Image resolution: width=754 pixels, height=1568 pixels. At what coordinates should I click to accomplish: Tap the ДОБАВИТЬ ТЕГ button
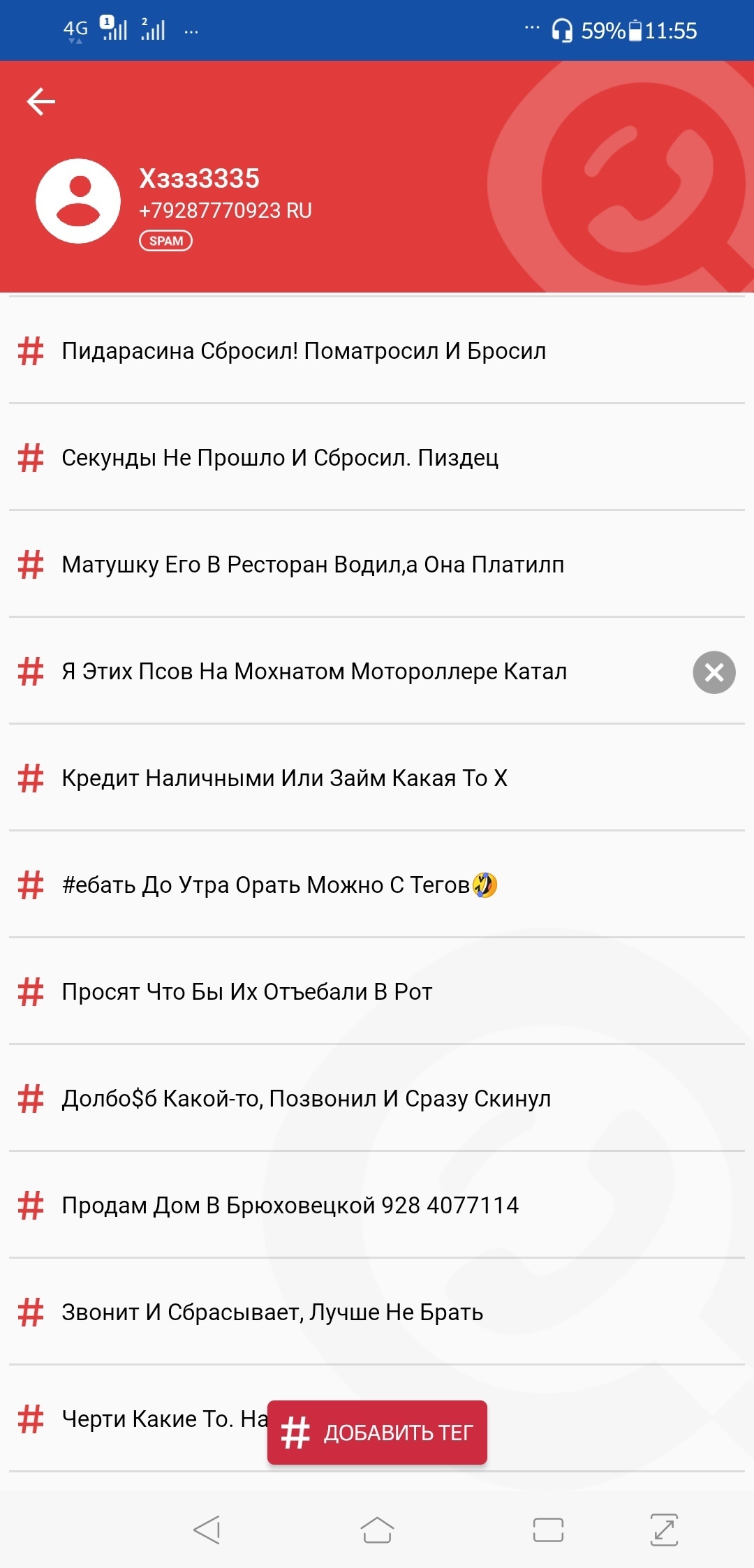click(x=377, y=1432)
